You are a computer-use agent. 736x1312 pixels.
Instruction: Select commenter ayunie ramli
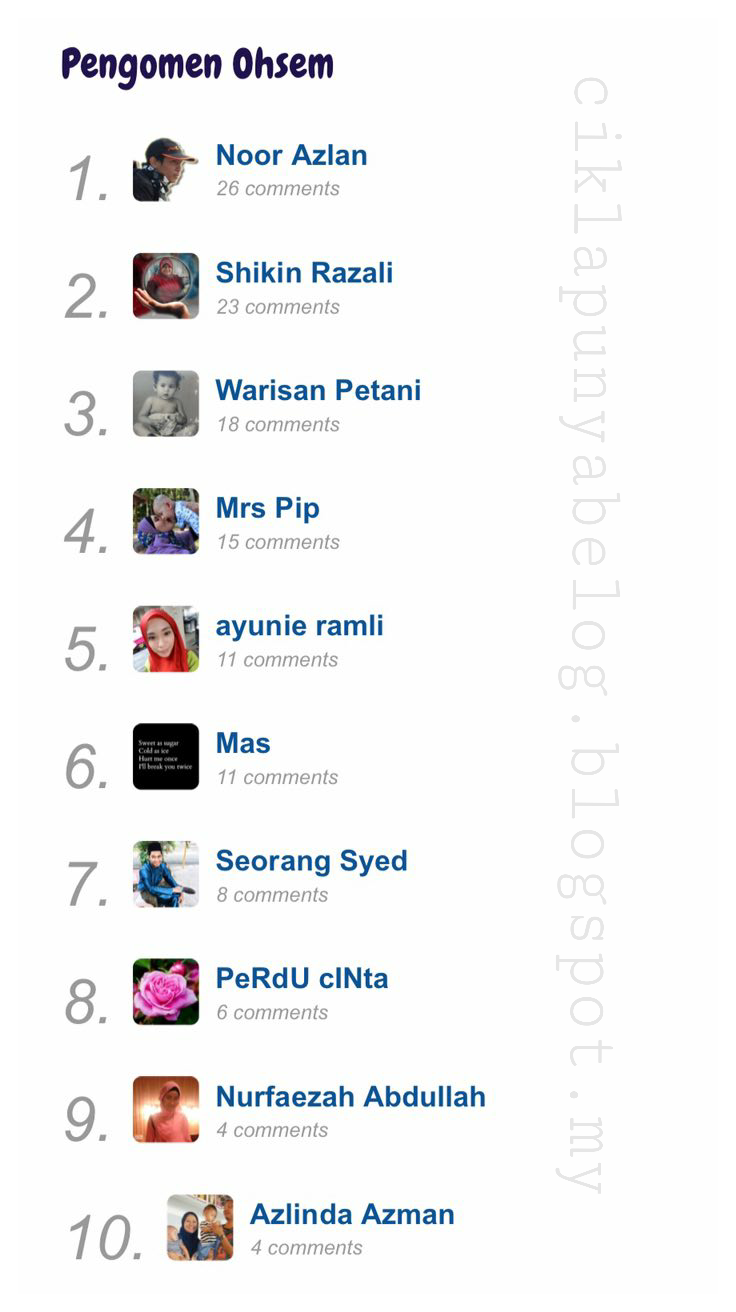click(300, 627)
